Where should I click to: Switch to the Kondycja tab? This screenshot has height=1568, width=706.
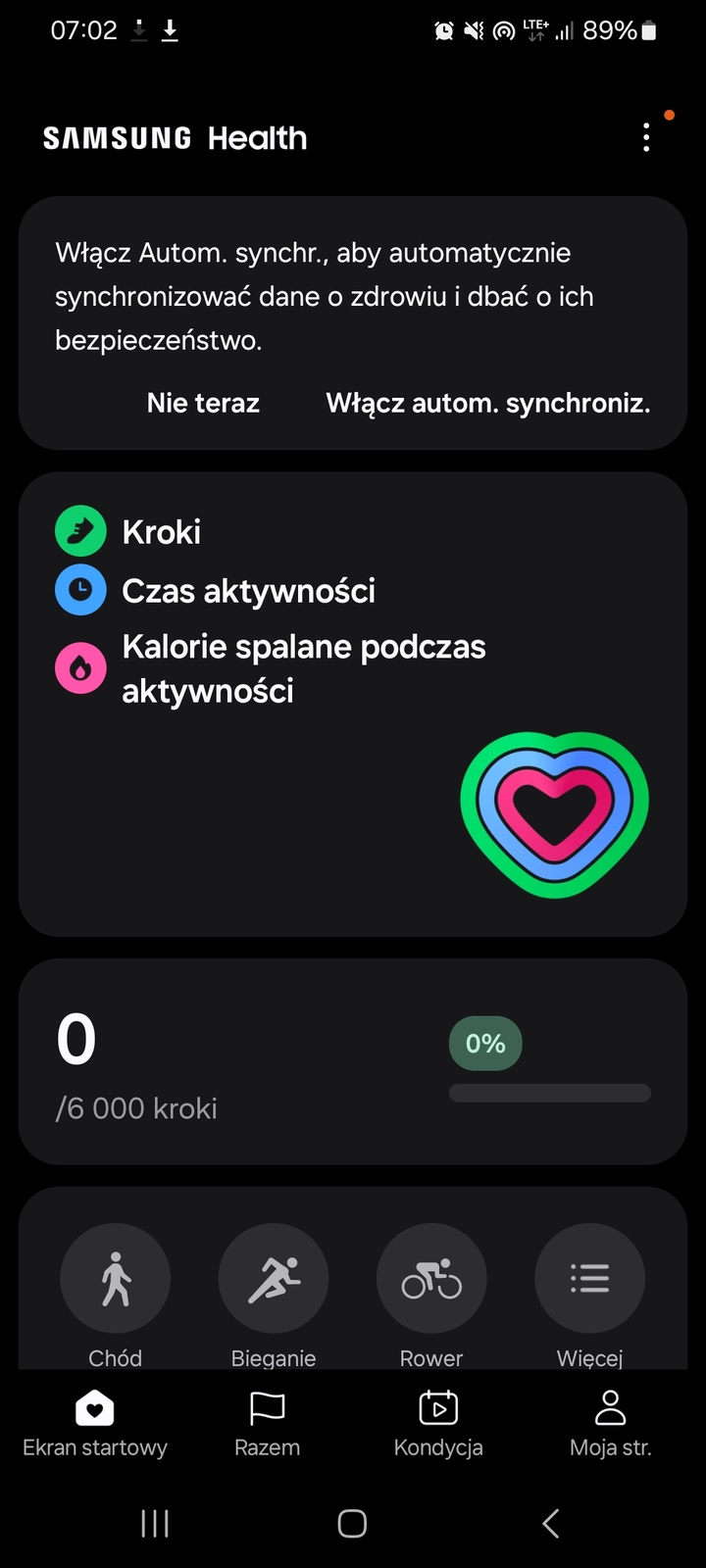tap(438, 1423)
